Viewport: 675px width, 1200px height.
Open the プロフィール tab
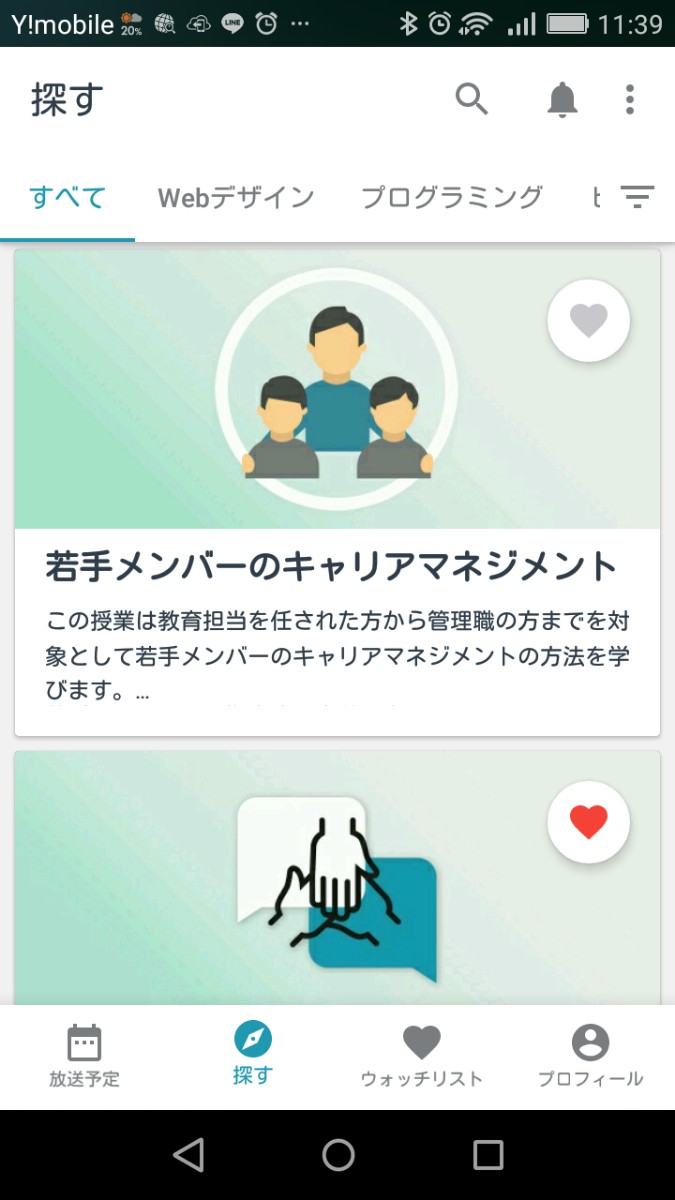(590, 1056)
